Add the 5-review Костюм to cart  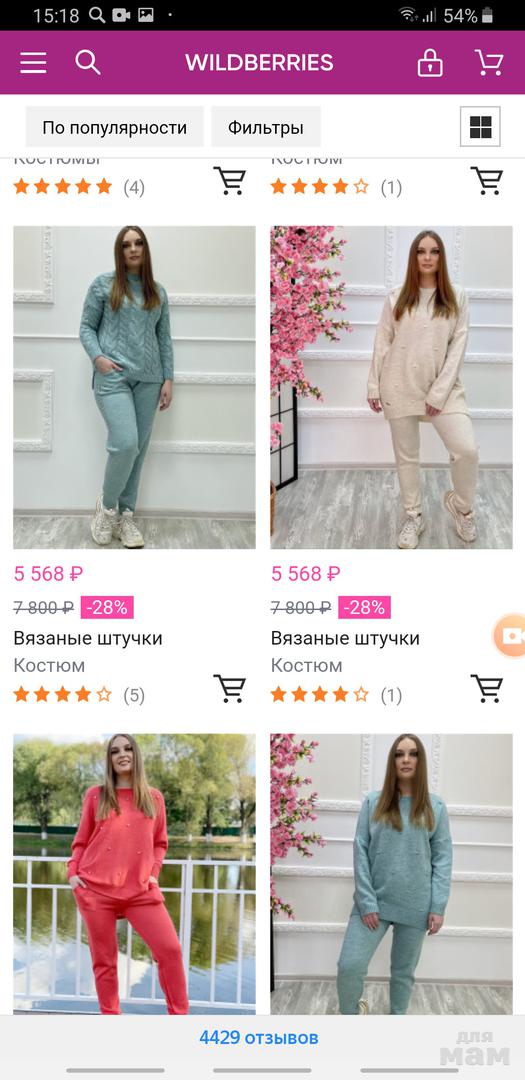coord(229,688)
